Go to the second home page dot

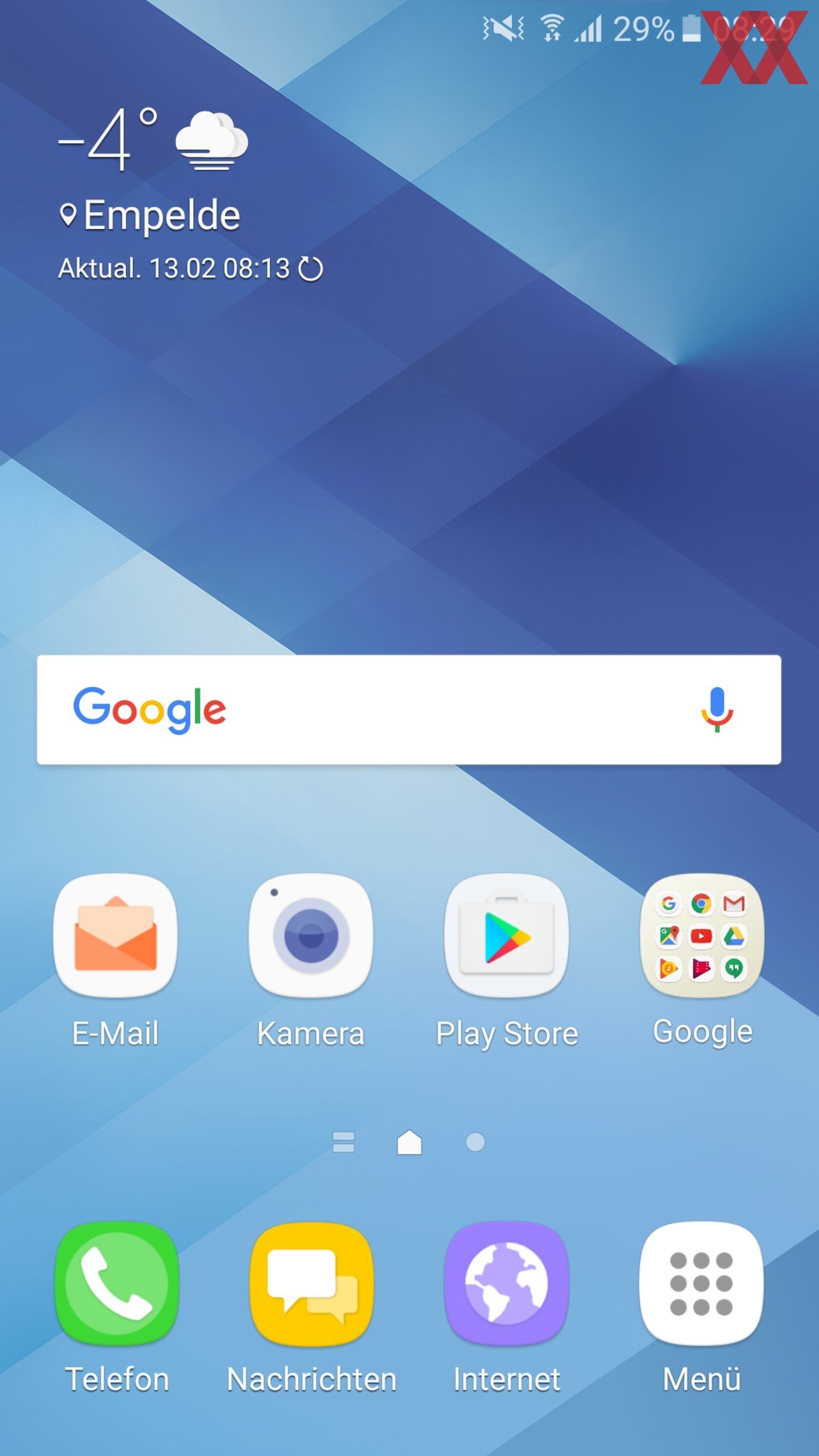475,1142
